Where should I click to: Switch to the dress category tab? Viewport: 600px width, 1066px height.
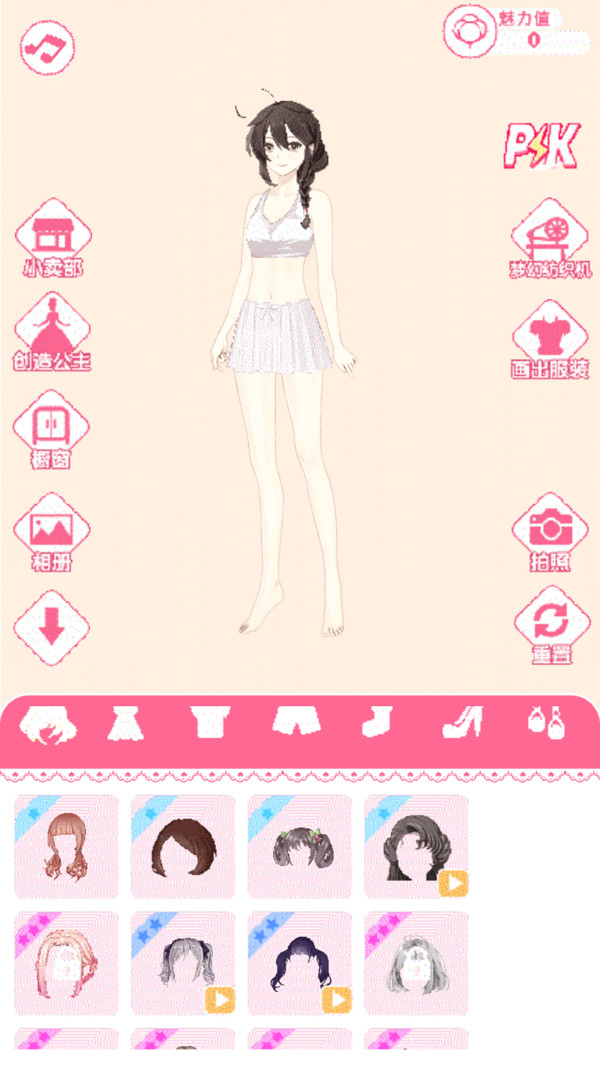point(126,723)
